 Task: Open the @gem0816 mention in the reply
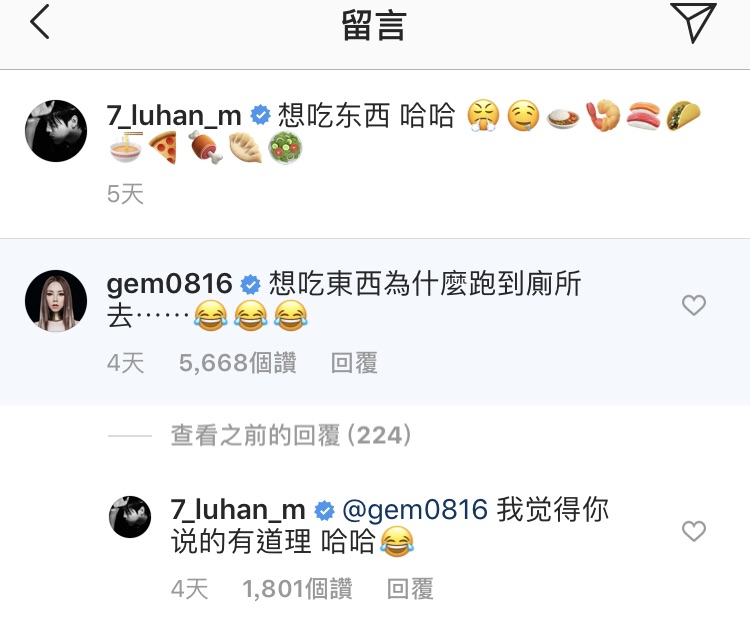tap(415, 510)
